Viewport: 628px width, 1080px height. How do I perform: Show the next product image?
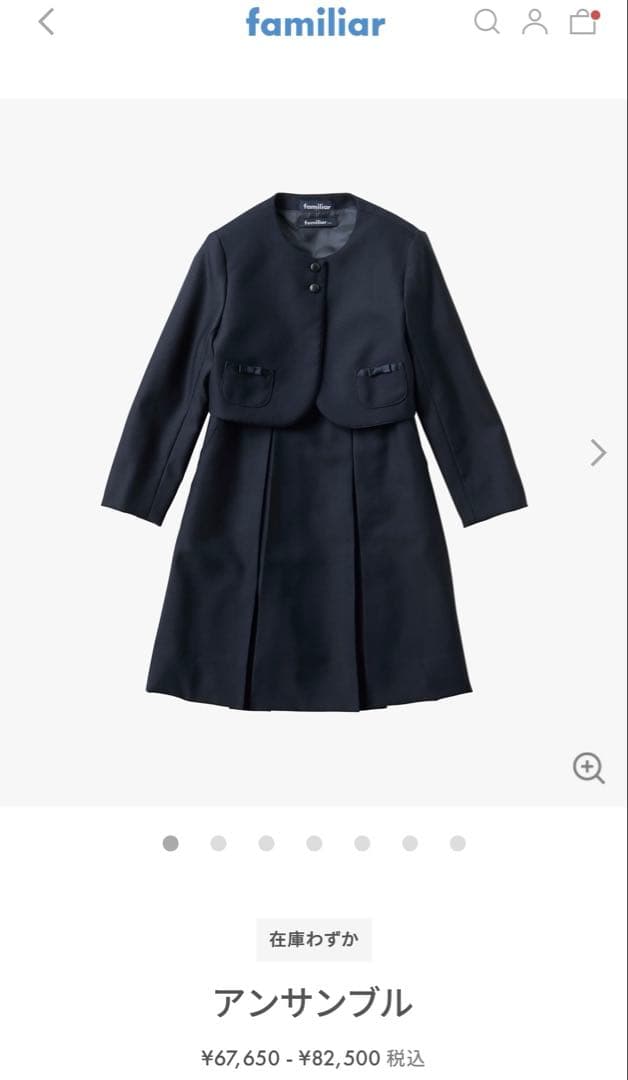[598, 453]
